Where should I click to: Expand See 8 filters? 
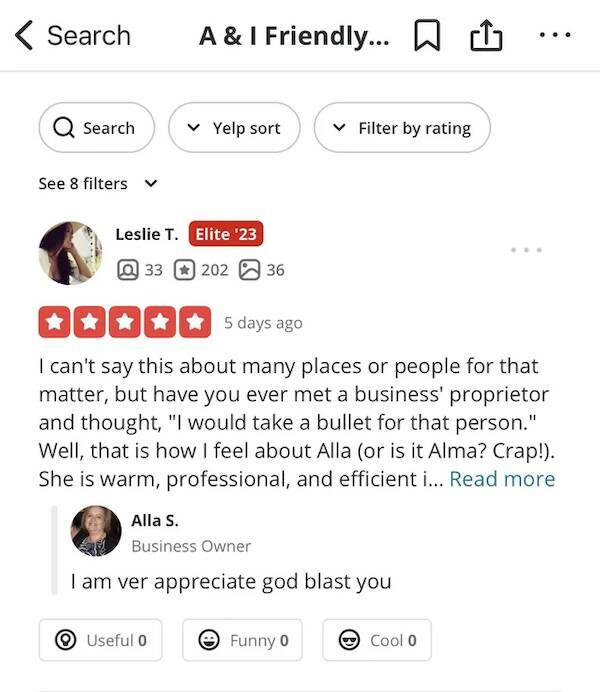(x=98, y=184)
